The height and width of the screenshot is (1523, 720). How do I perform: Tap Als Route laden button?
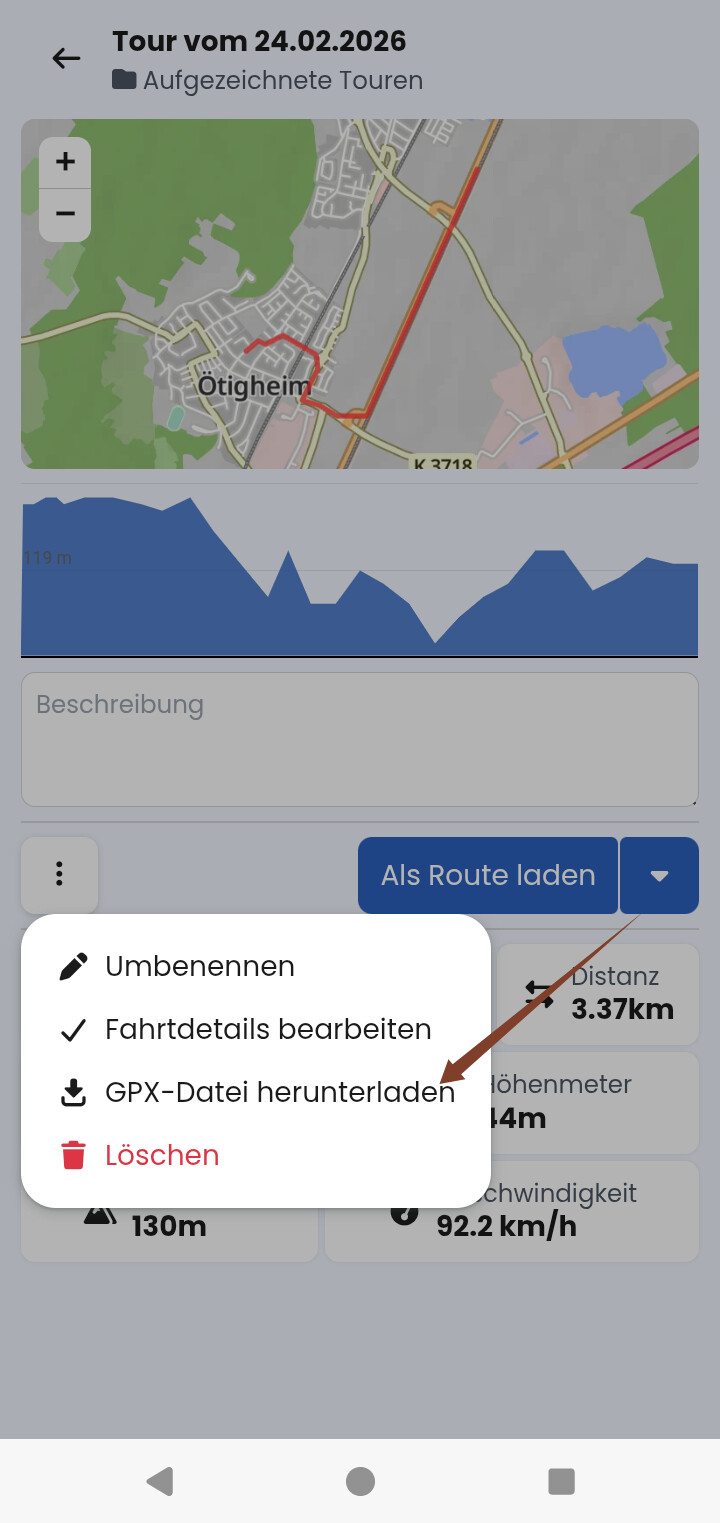pos(488,875)
